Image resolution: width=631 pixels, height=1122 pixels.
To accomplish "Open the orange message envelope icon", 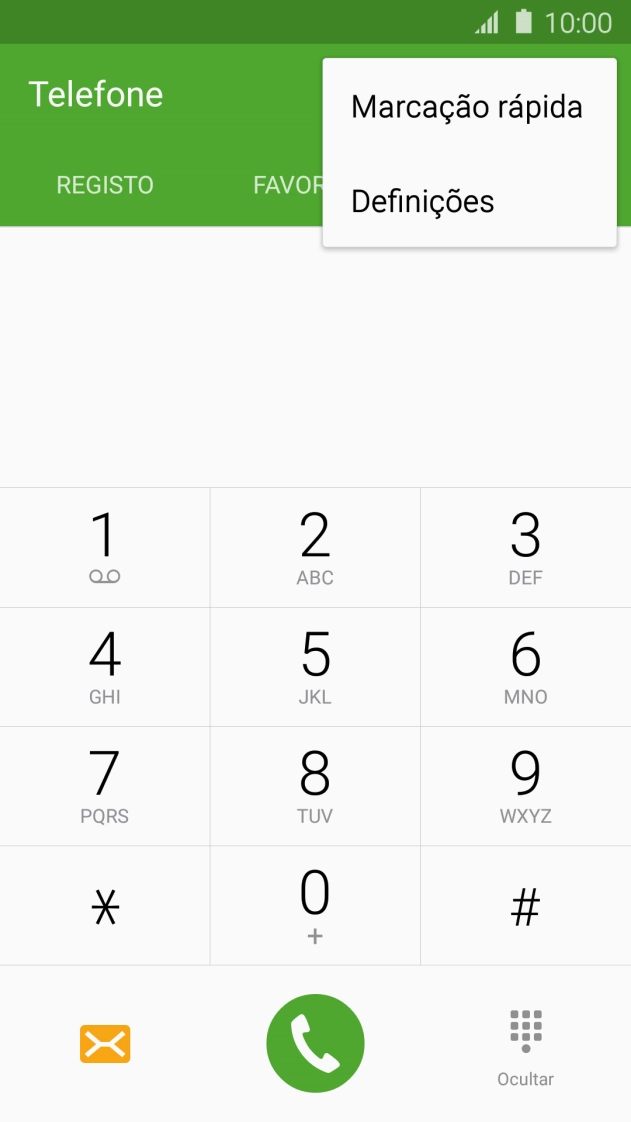I will (105, 1043).
